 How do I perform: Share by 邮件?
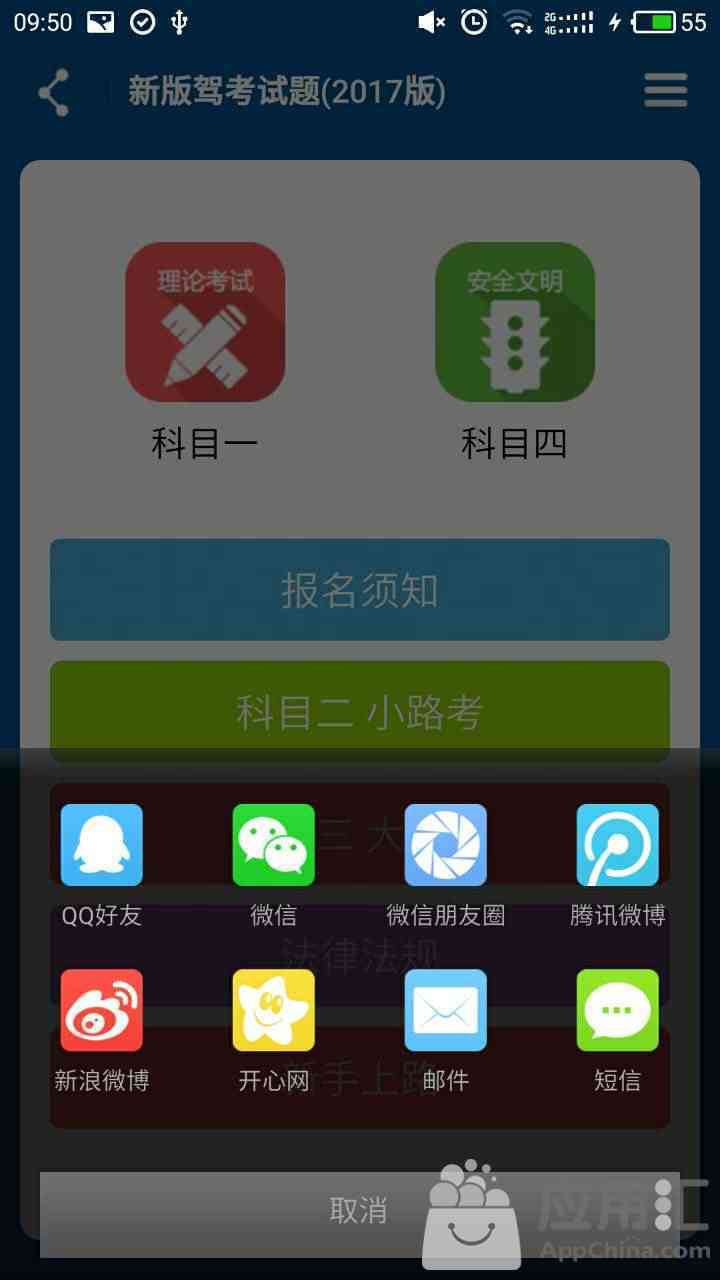coord(446,1010)
